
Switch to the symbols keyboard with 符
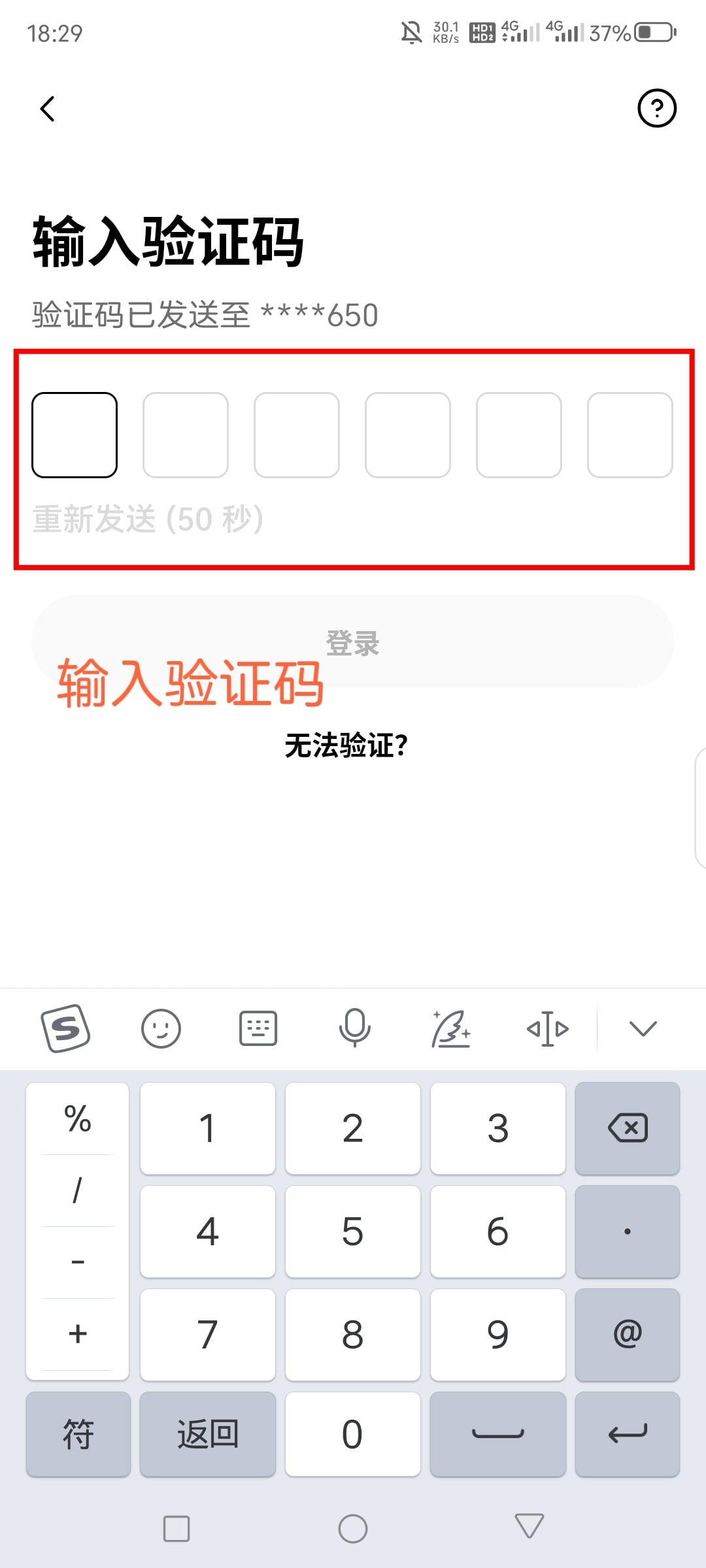click(x=77, y=1435)
